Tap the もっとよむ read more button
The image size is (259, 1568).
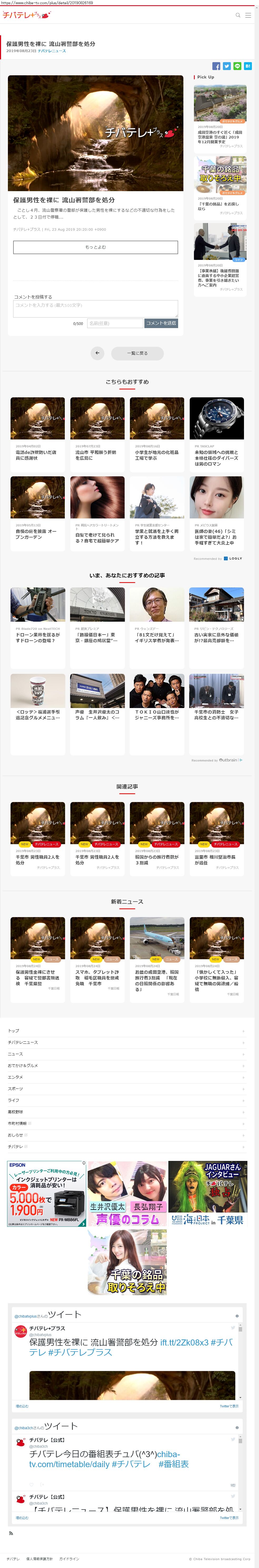pyautogui.click(x=96, y=247)
